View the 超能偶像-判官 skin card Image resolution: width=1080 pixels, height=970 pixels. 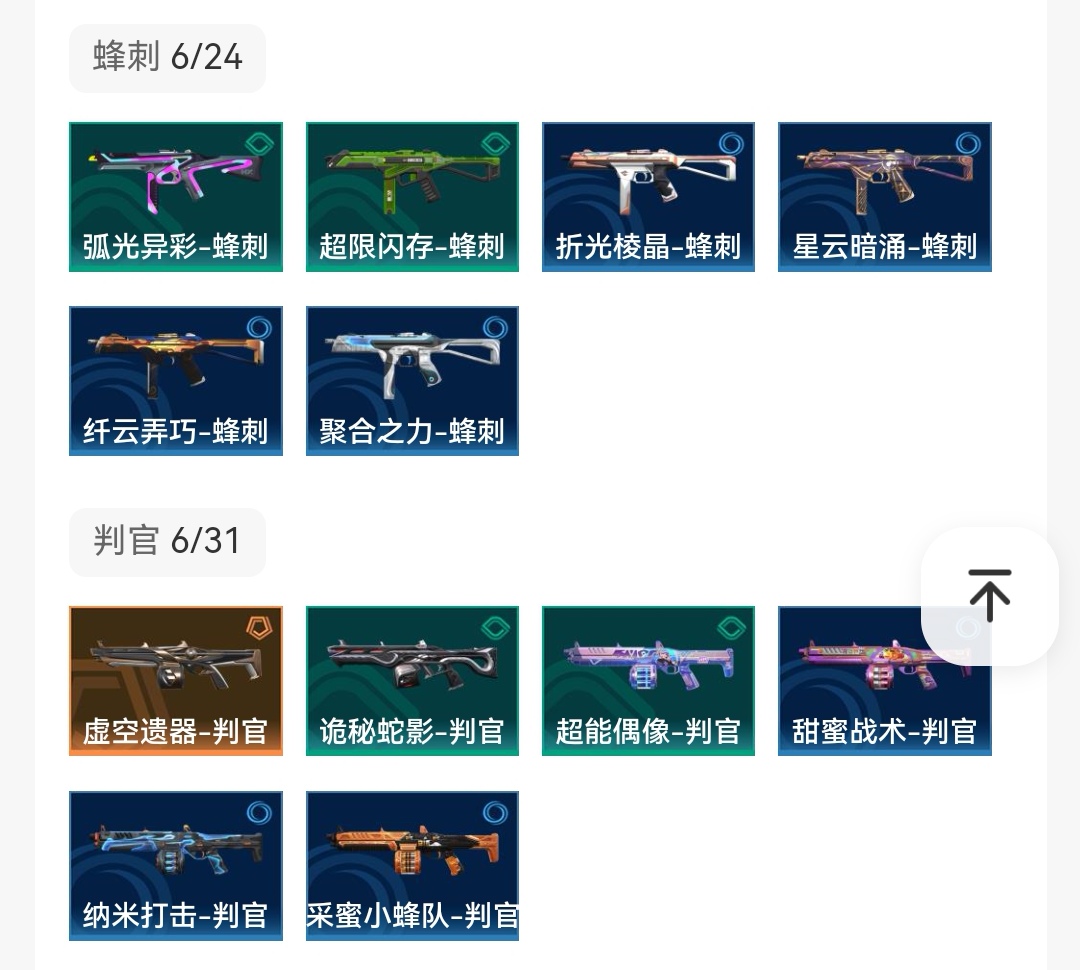(x=648, y=681)
